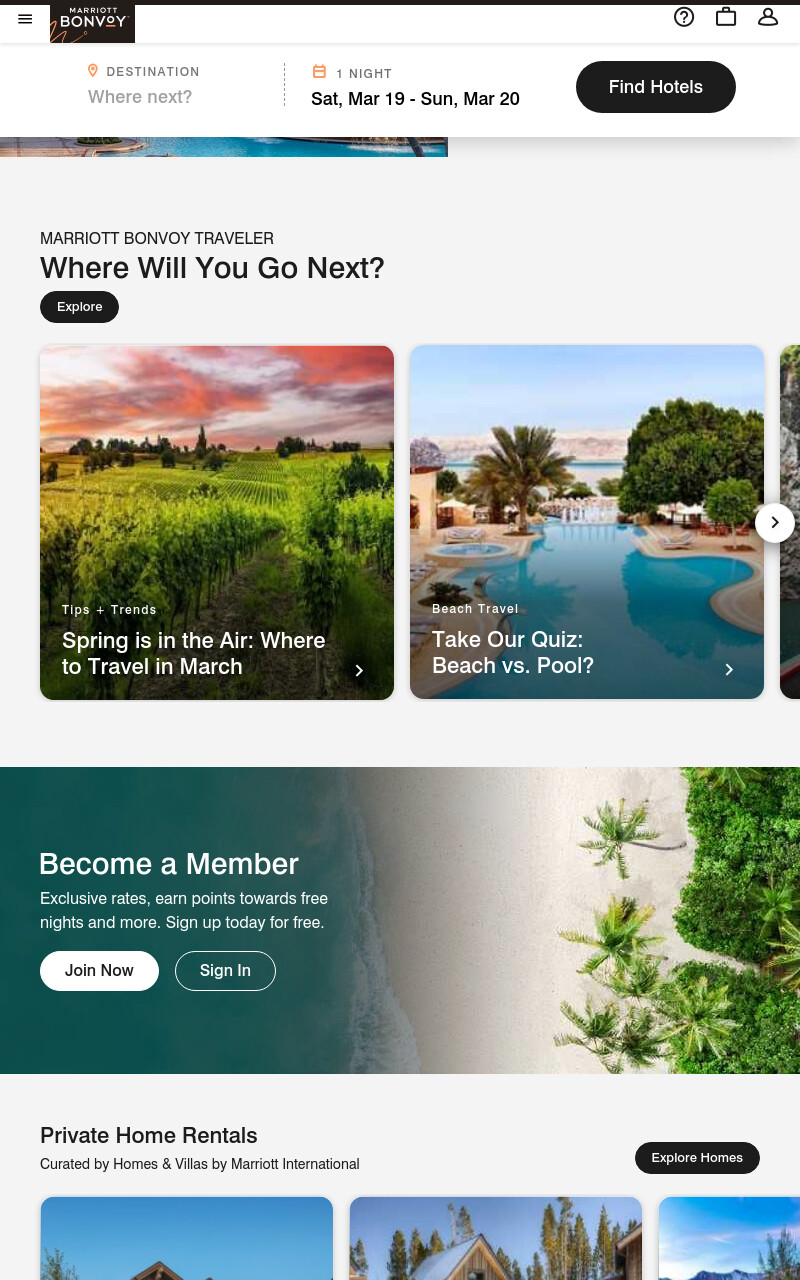The image size is (800, 1280).
Task: Open my trips briefcase icon
Action: coord(726,17)
